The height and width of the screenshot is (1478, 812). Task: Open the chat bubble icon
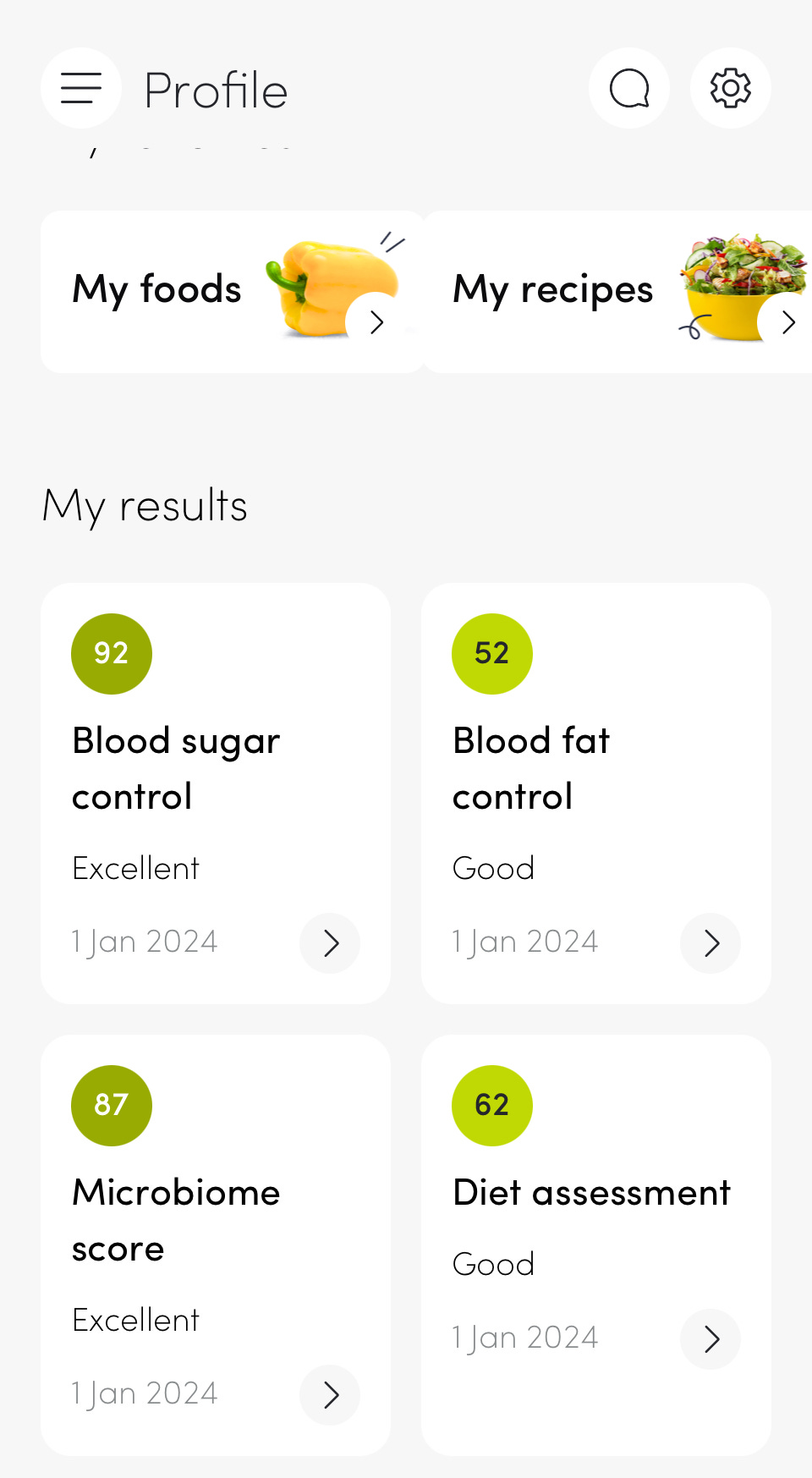[x=629, y=88]
